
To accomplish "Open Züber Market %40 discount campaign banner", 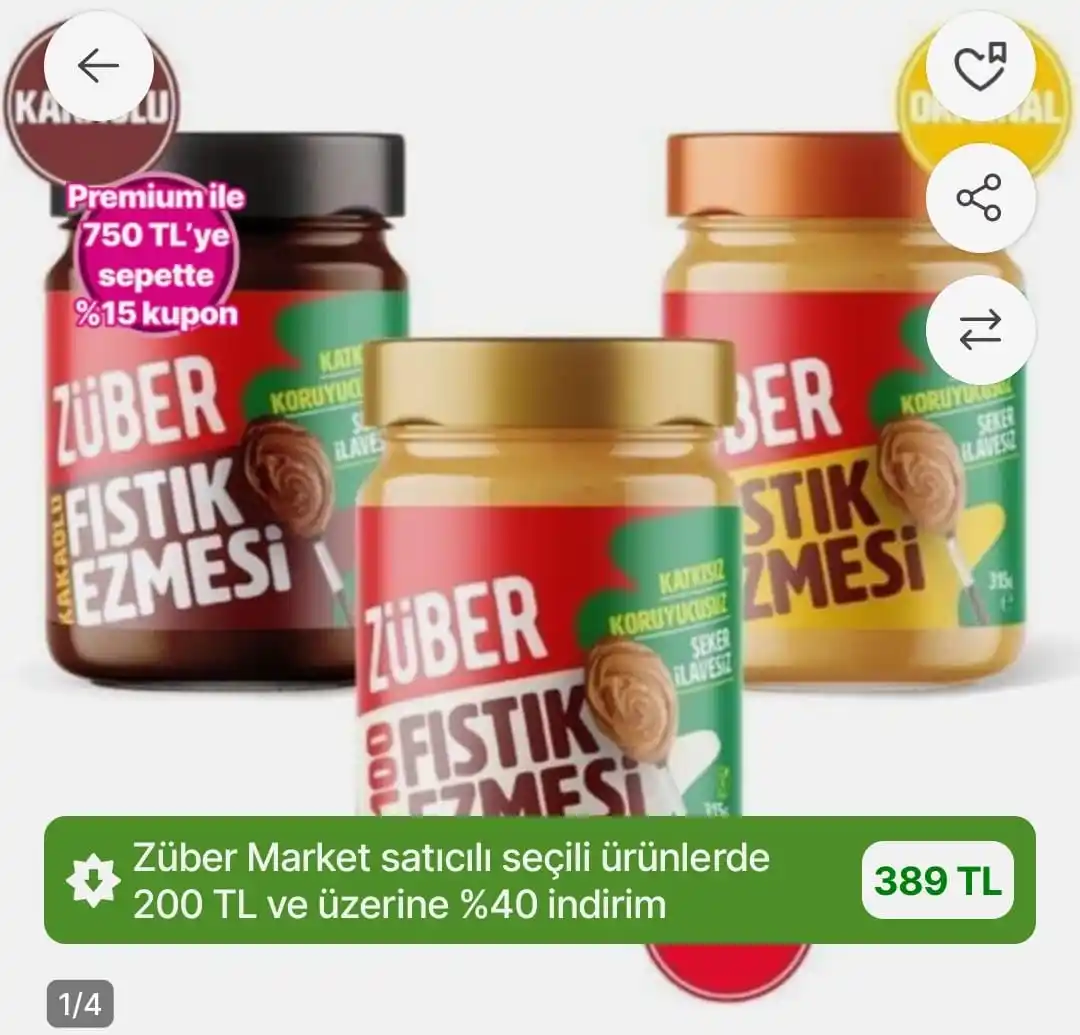I will (450, 880).
